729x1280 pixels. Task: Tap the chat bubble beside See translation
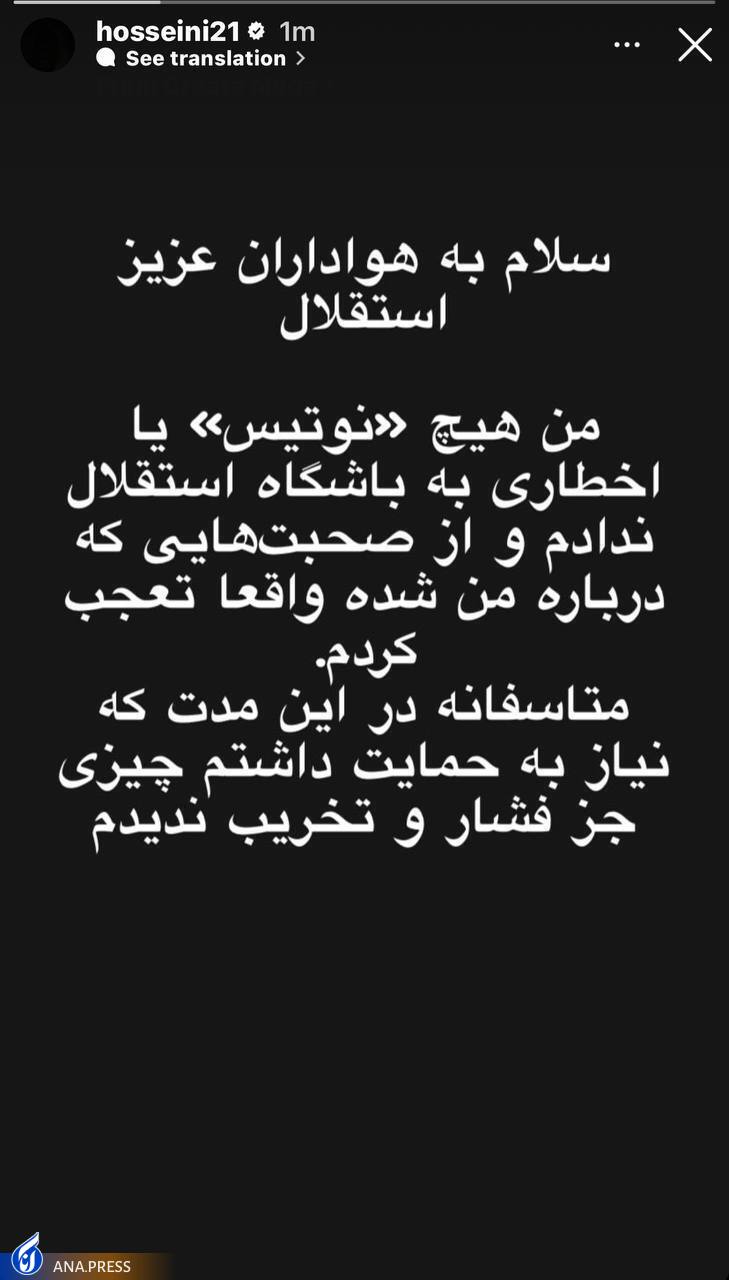click(105, 58)
